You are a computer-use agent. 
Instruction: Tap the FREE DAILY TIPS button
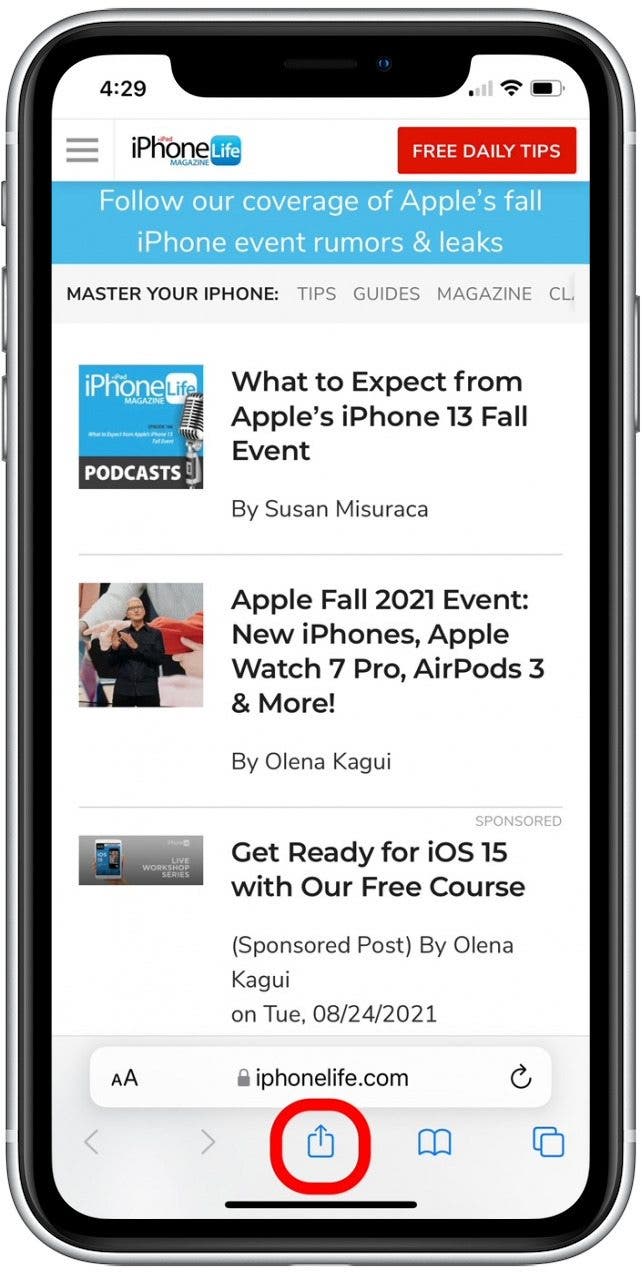pyautogui.click(x=486, y=151)
